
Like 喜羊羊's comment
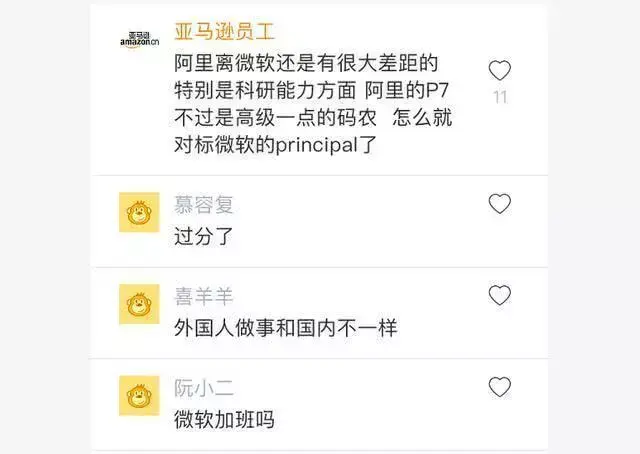click(x=500, y=295)
